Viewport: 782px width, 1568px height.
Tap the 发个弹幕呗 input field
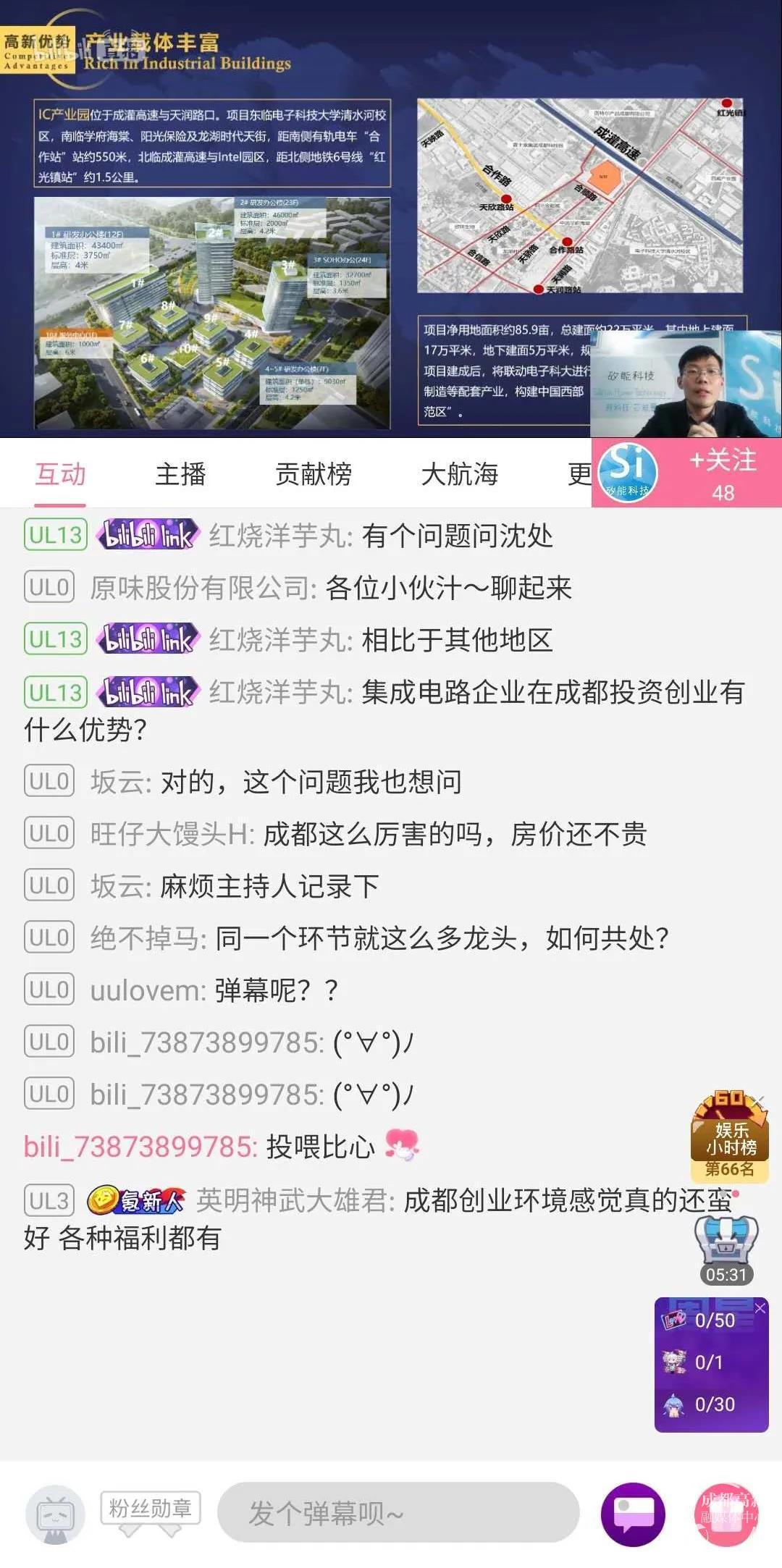(398, 1512)
